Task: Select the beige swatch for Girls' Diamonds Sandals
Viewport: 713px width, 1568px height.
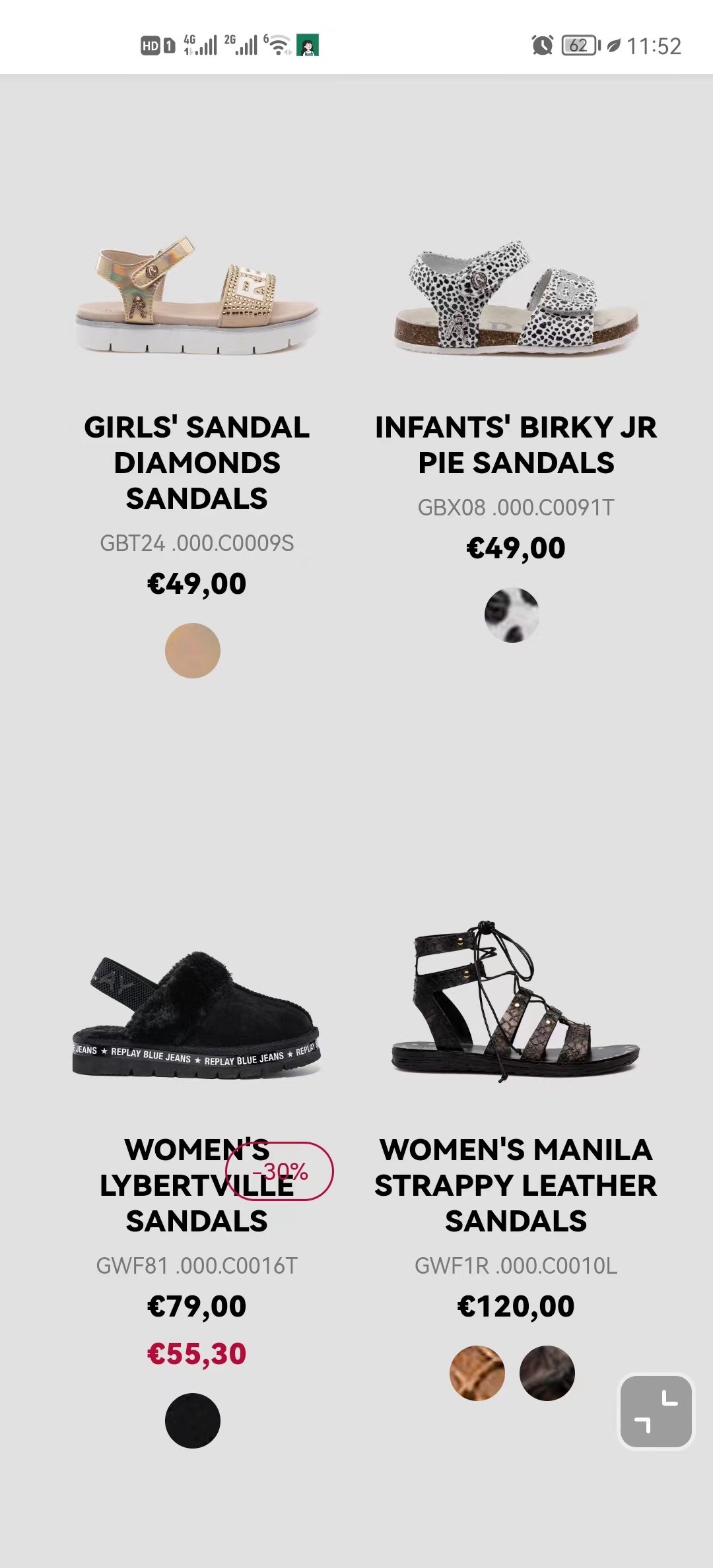Action: (x=192, y=651)
